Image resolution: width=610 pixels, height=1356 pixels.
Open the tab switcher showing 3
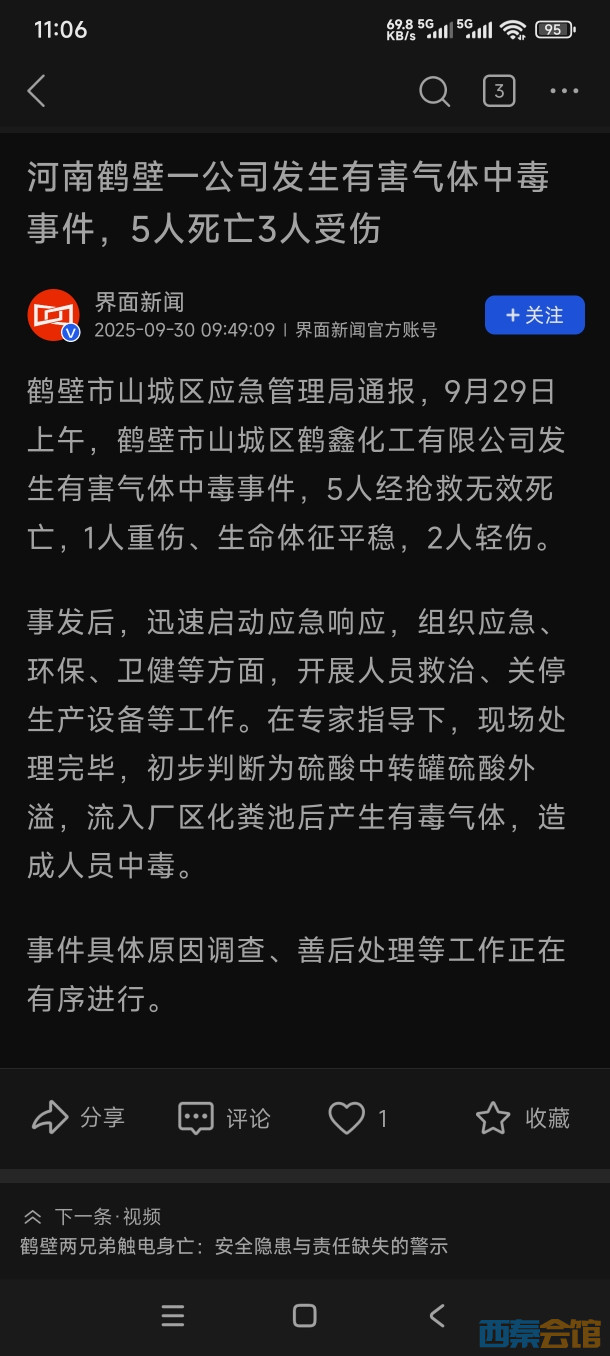[499, 92]
